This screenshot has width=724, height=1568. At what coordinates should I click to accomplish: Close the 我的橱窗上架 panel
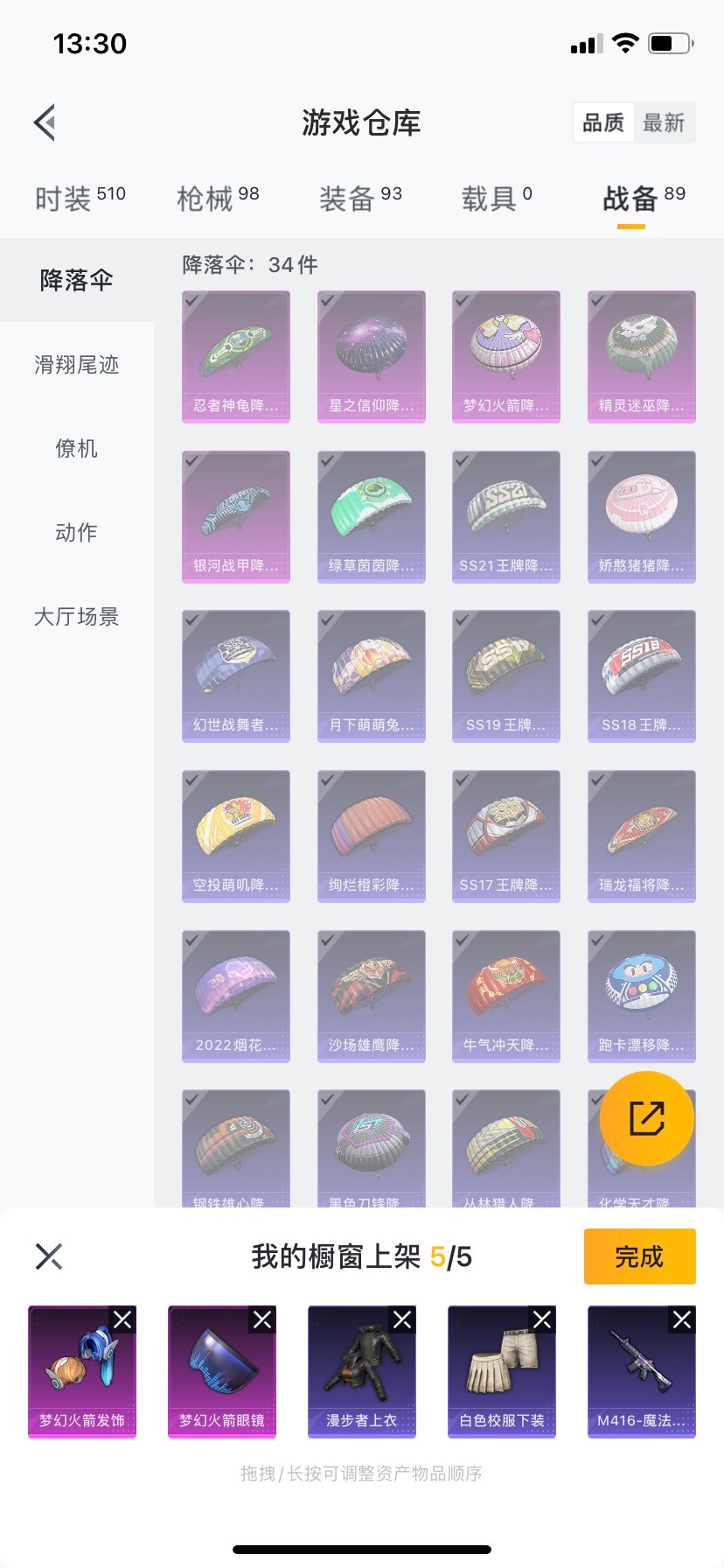pos(49,1256)
